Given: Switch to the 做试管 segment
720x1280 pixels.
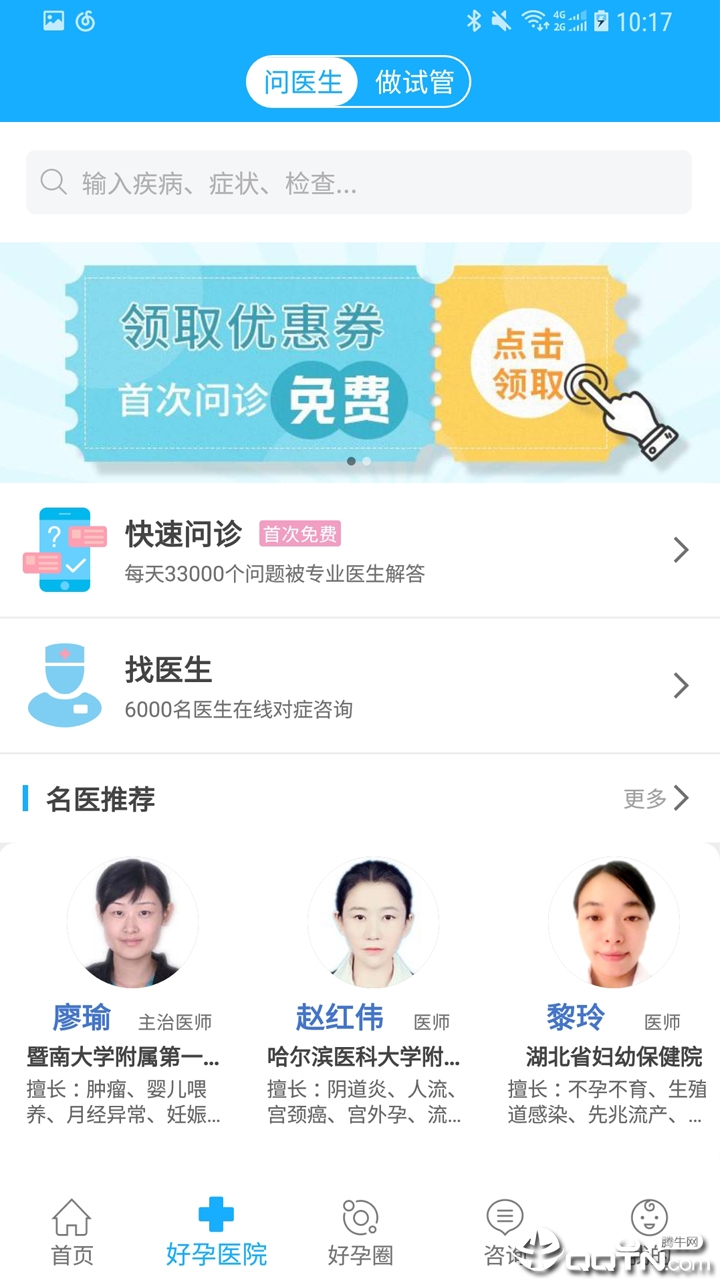Looking at the screenshot, I should click(414, 82).
